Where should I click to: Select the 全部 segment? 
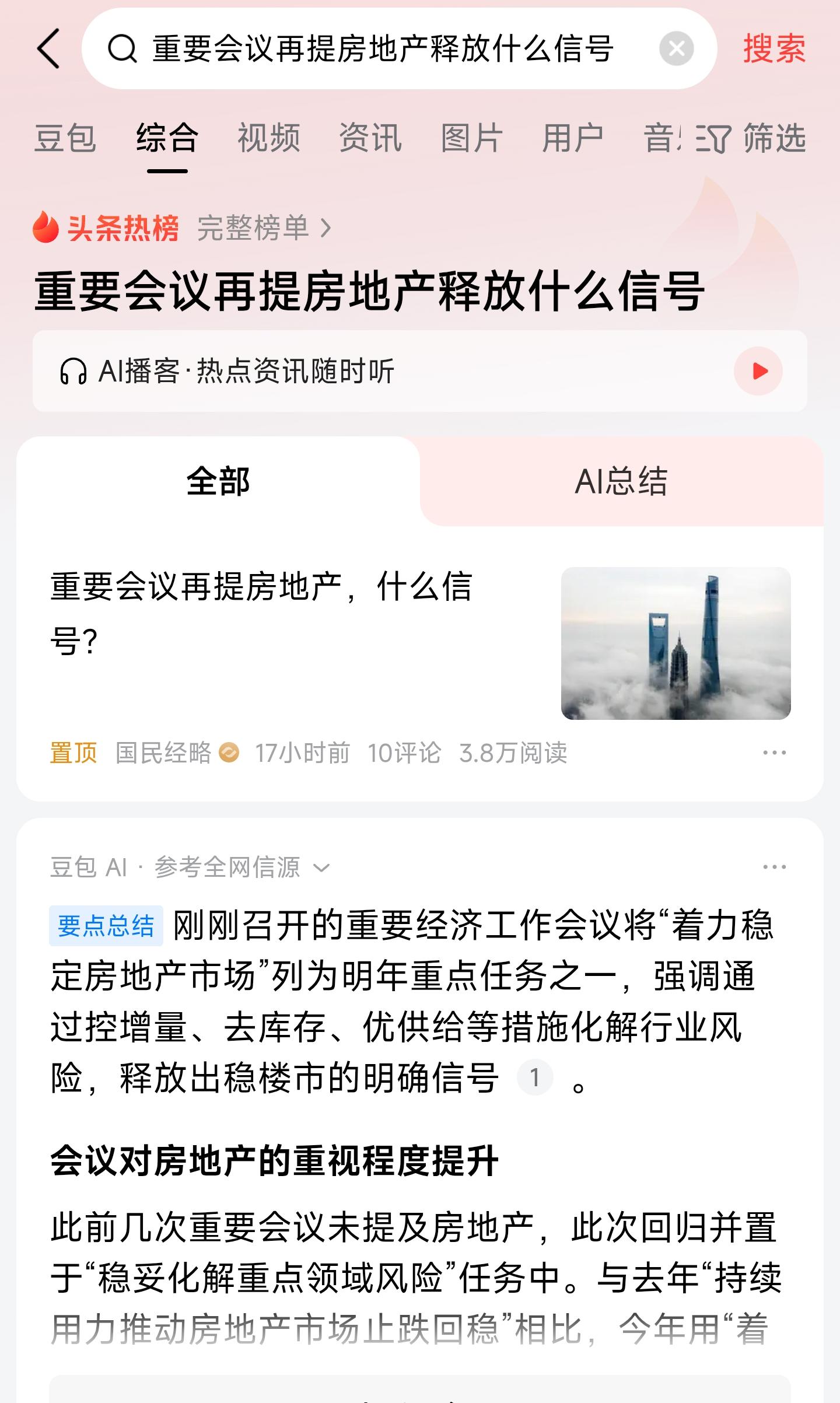(218, 482)
